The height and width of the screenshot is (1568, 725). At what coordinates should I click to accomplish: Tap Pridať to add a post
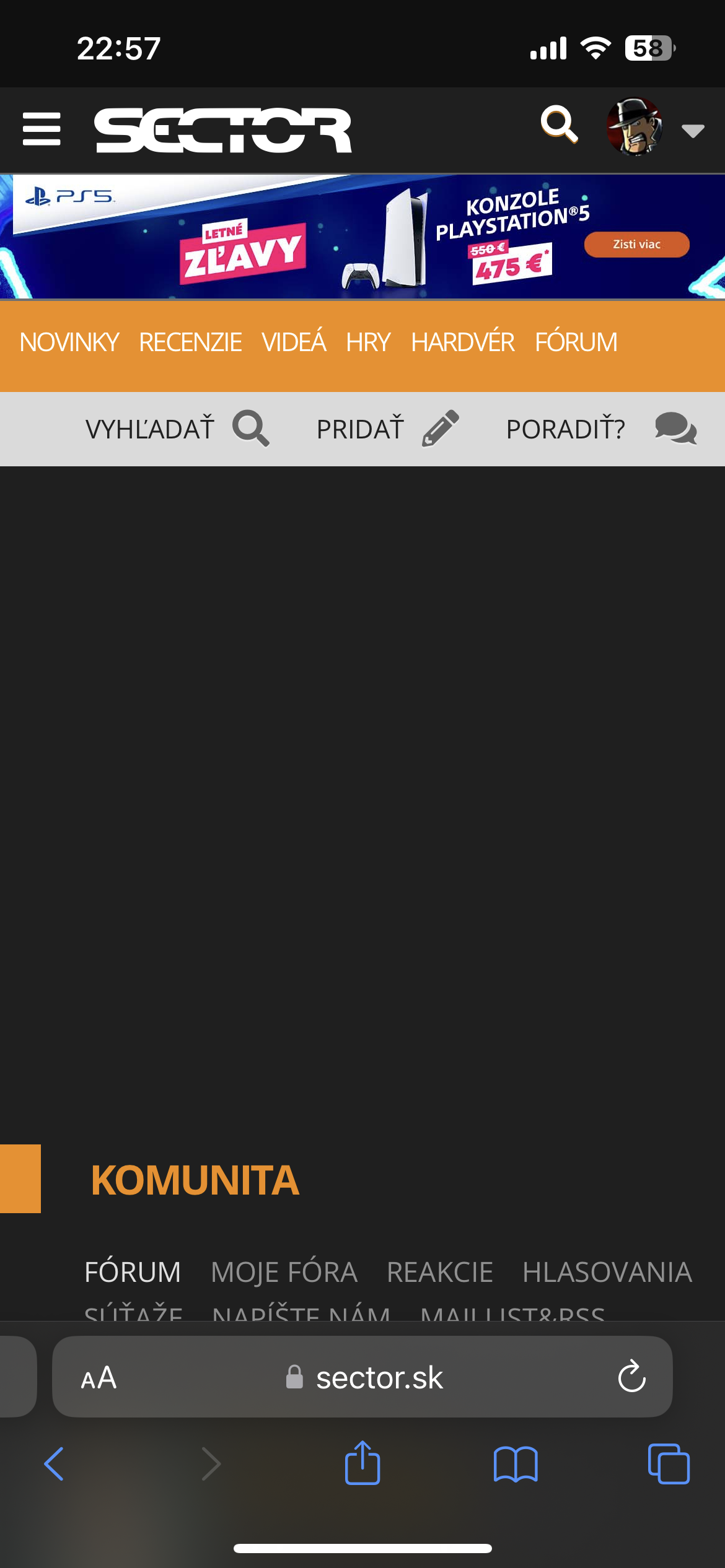coord(387,429)
